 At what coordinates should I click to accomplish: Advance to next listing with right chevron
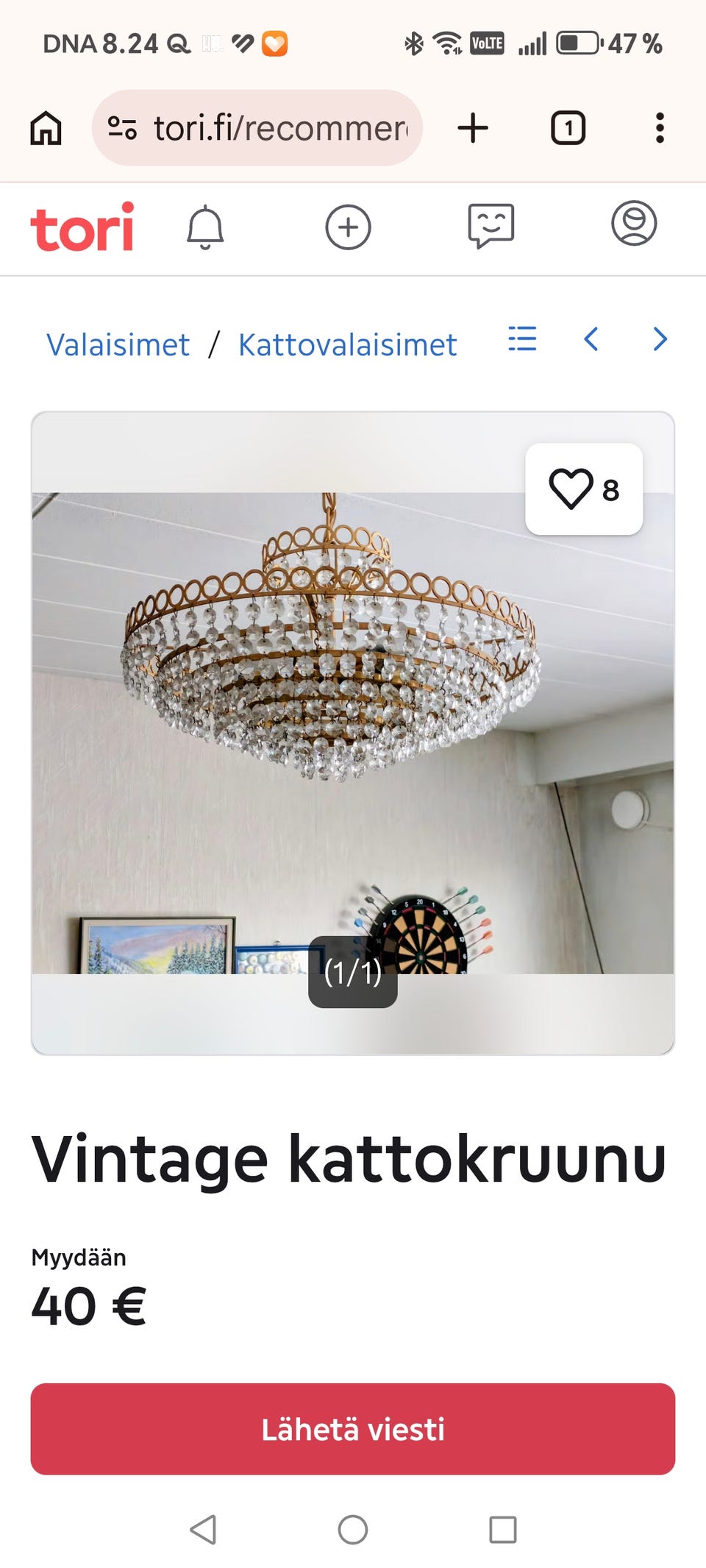[658, 340]
